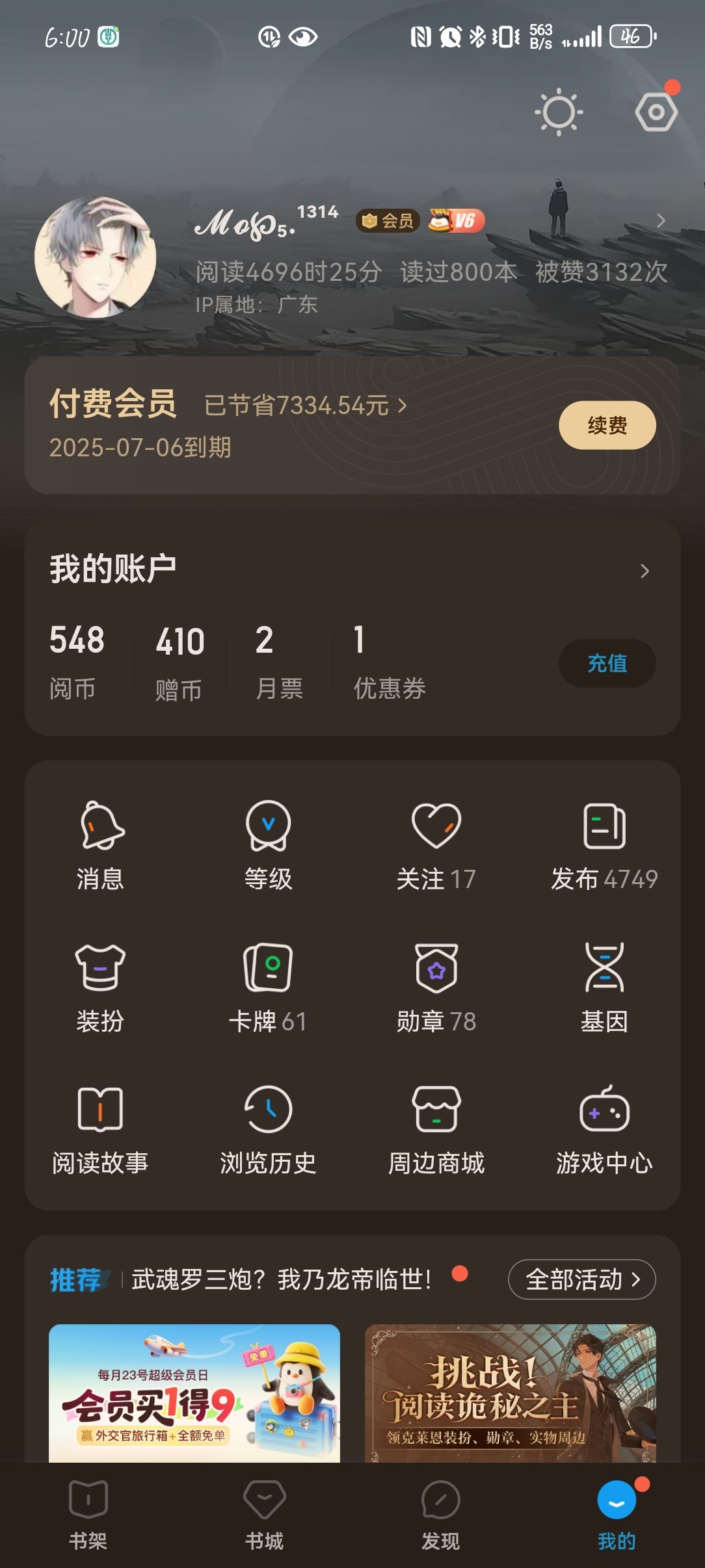The image size is (705, 1568).
Task: Open 消息 messages
Action: [x=100, y=846]
